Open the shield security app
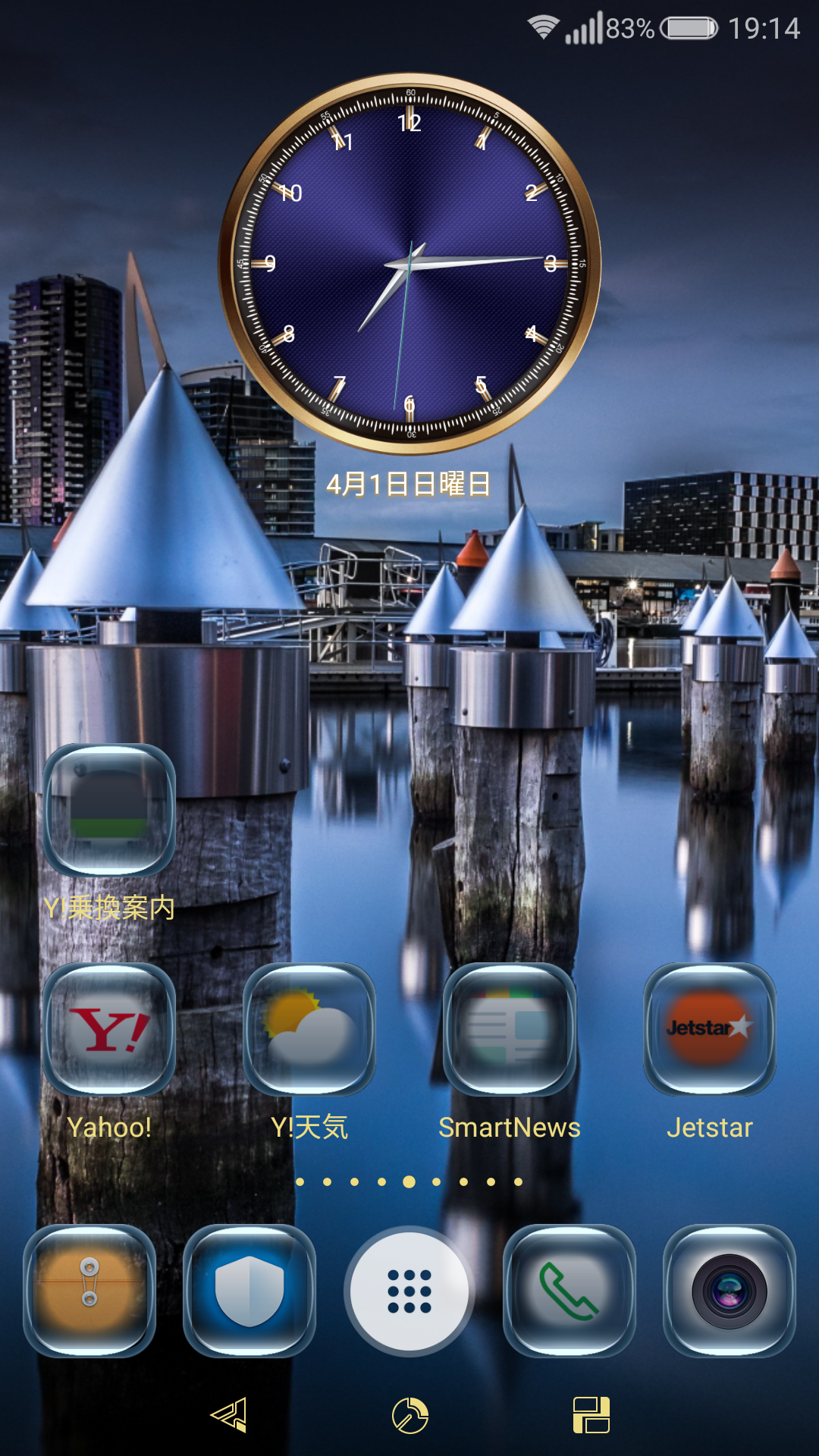 point(249,1291)
